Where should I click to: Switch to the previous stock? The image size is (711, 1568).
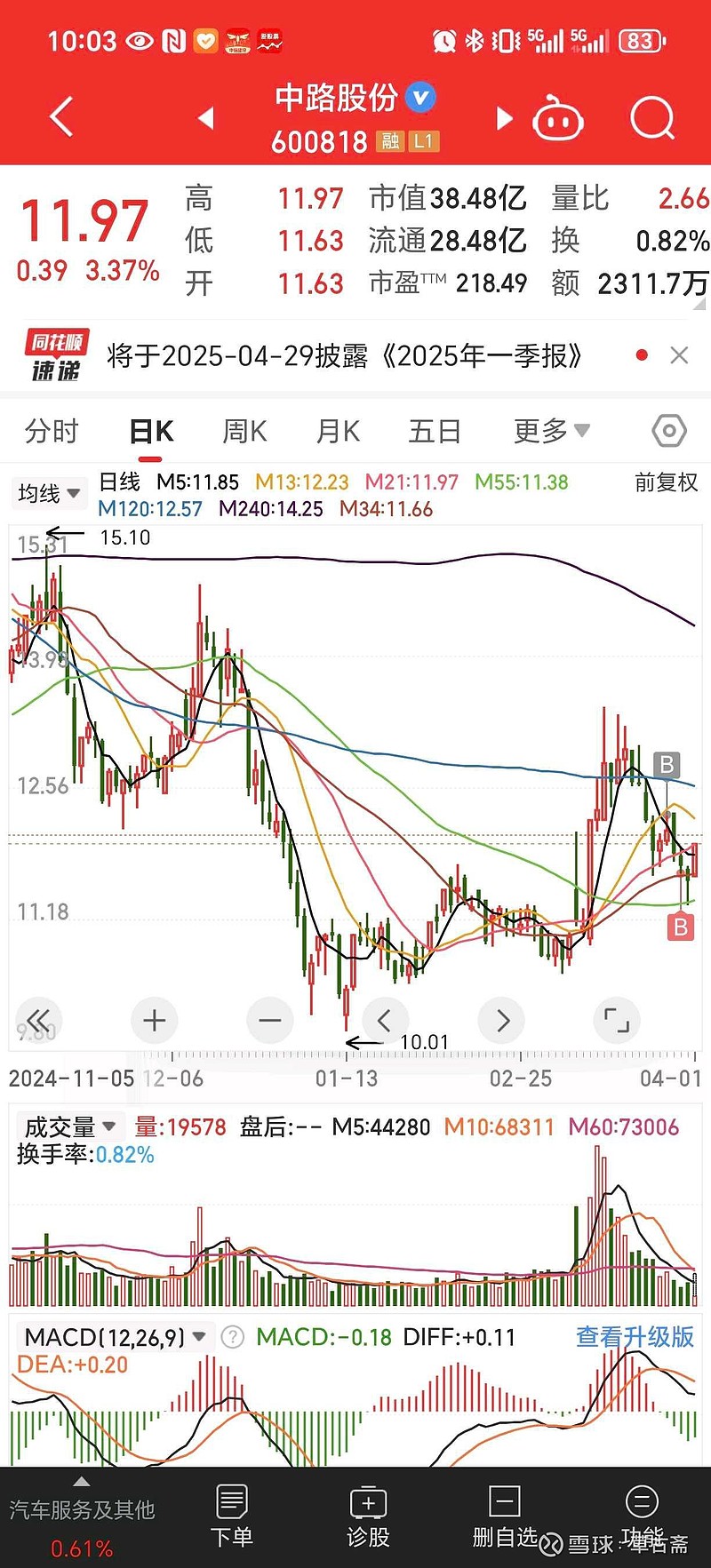(206, 117)
